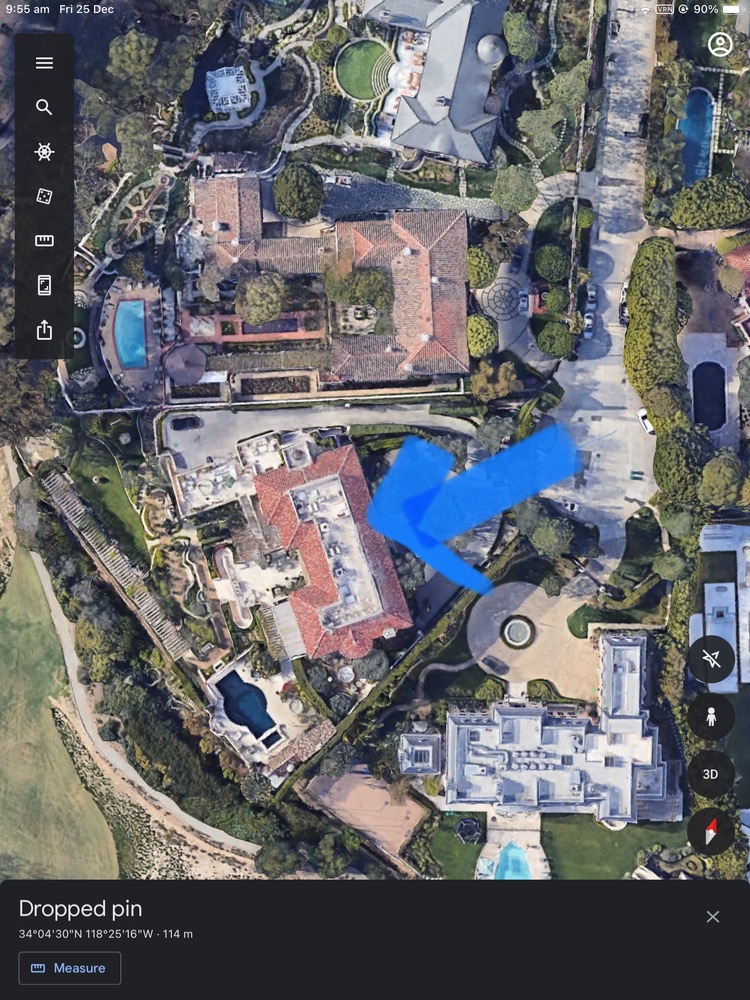750x1000 pixels.
Task: Share this map view
Action: coord(44,330)
